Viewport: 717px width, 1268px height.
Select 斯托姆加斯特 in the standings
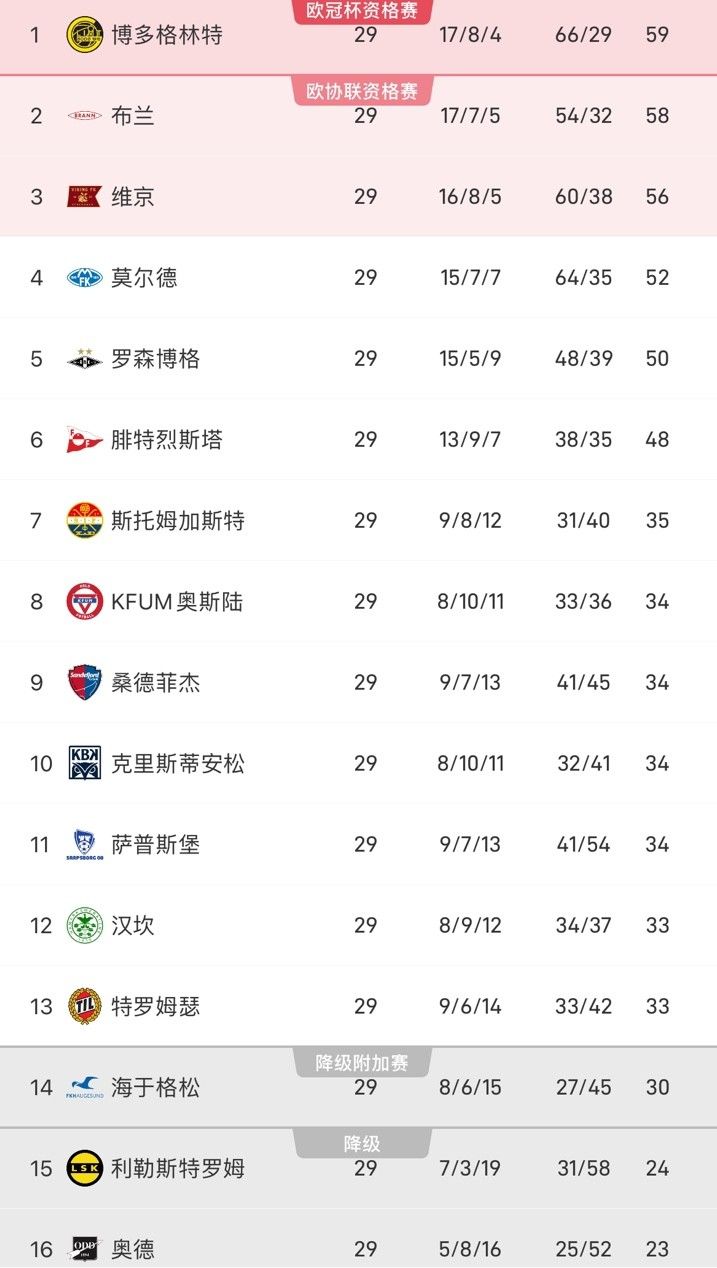pyautogui.click(x=358, y=521)
